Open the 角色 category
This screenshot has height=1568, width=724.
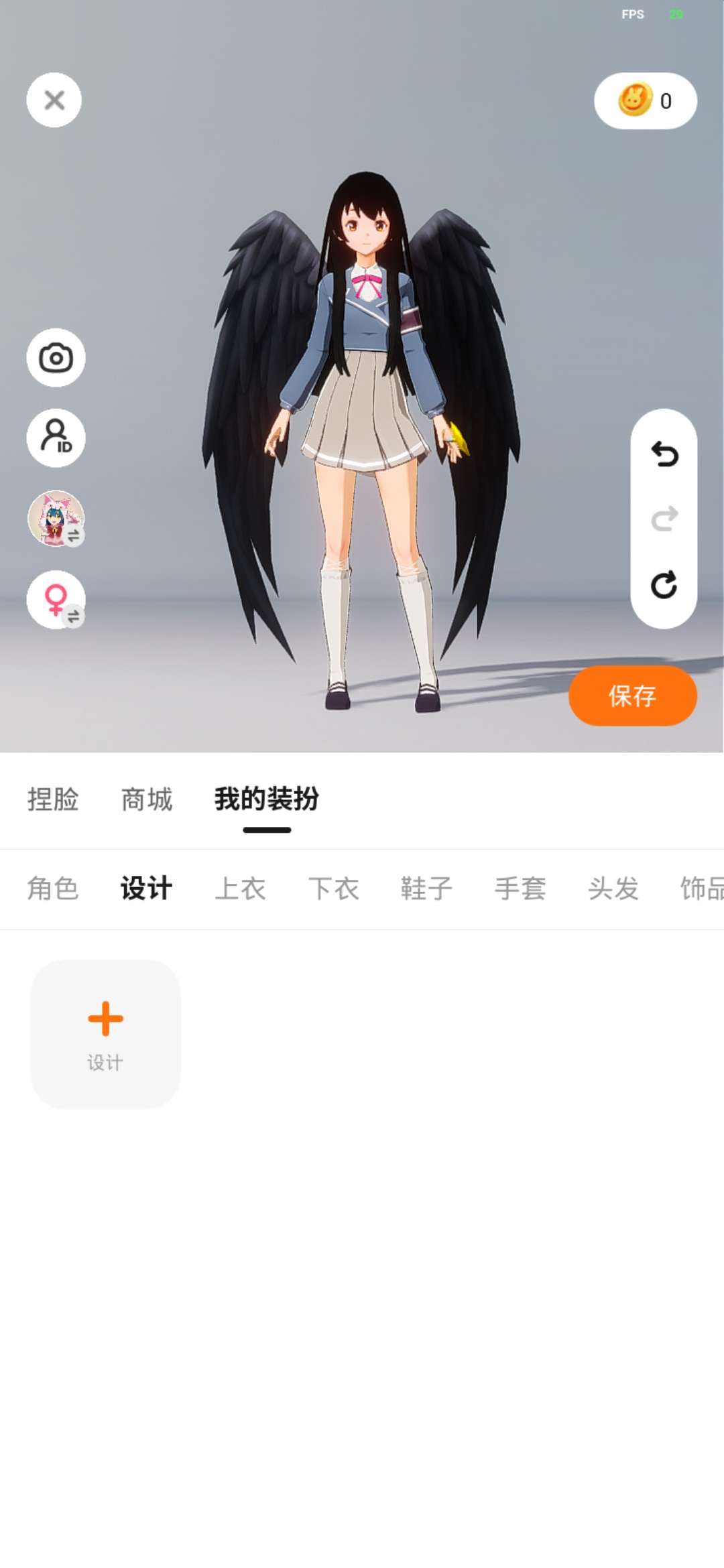(53, 889)
